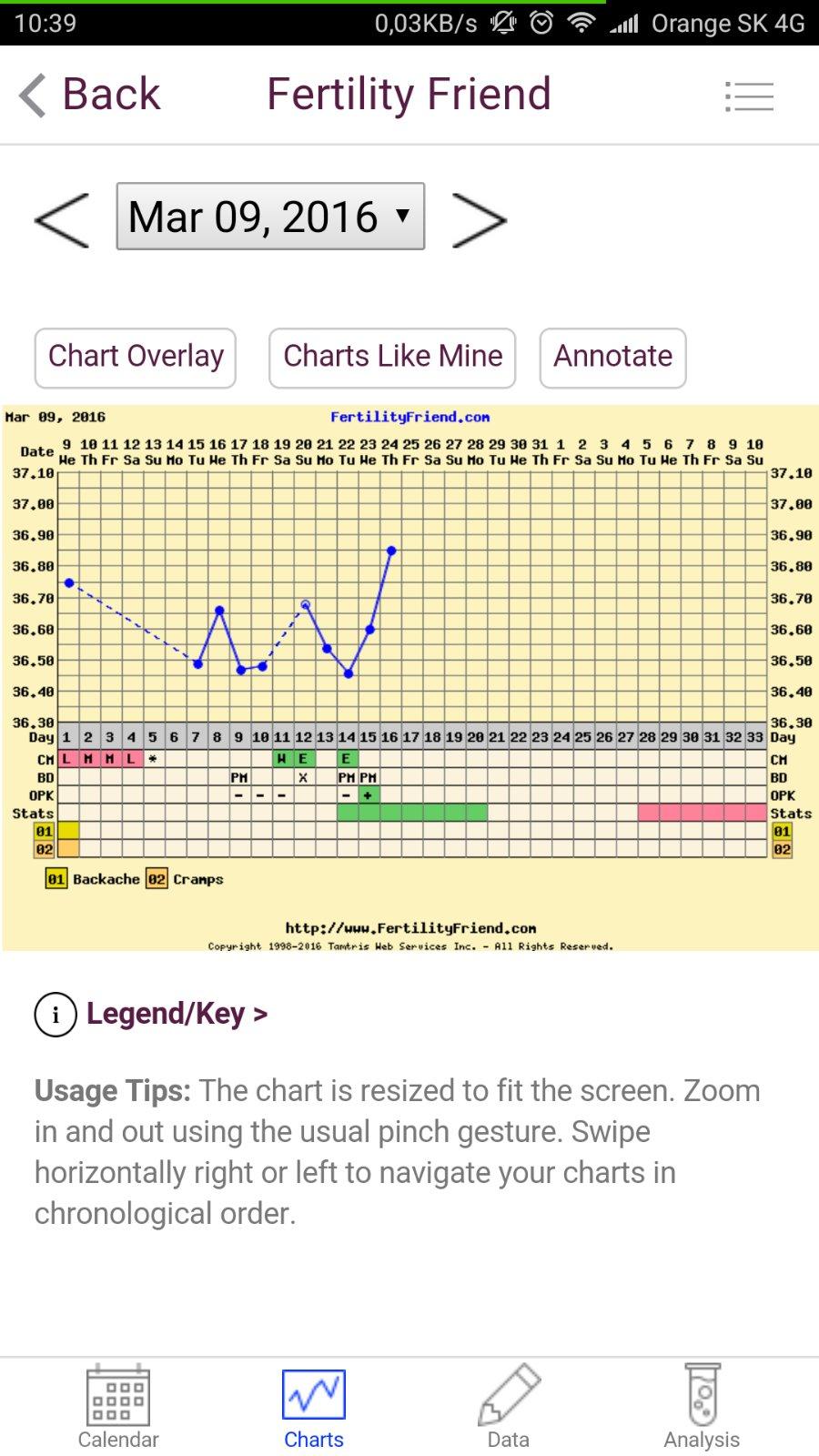Go to the next chart arrow
This screenshot has height=1456, width=819.
[479, 219]
